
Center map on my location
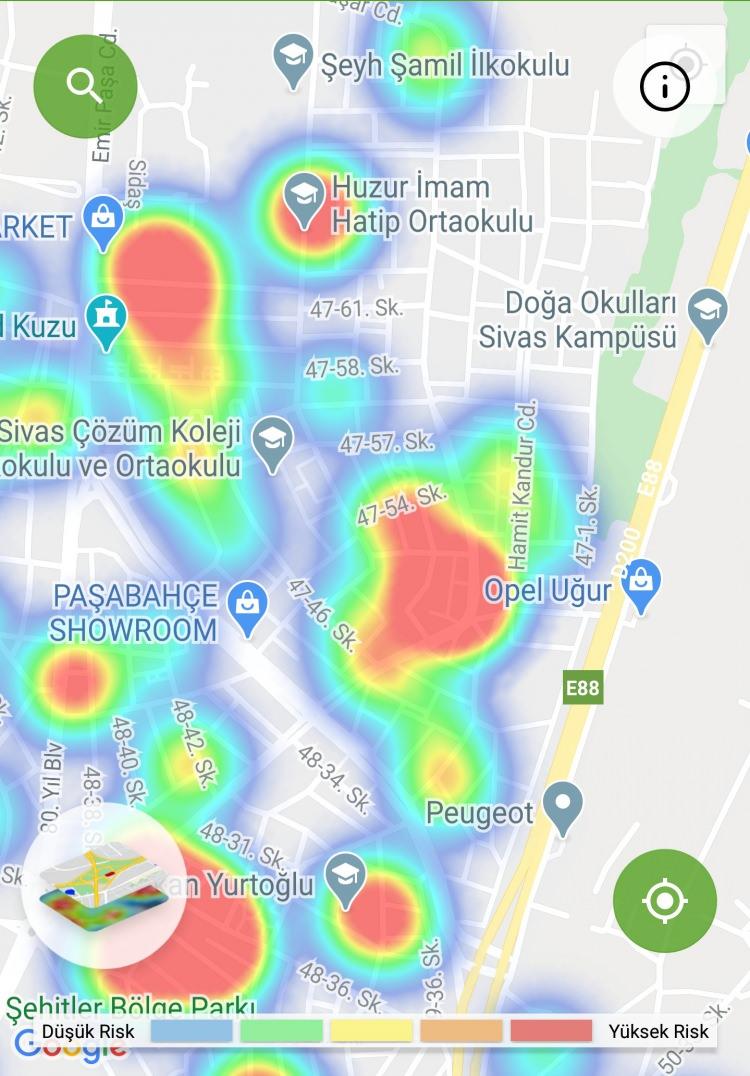pyautogui.click(x=665, y=900)
